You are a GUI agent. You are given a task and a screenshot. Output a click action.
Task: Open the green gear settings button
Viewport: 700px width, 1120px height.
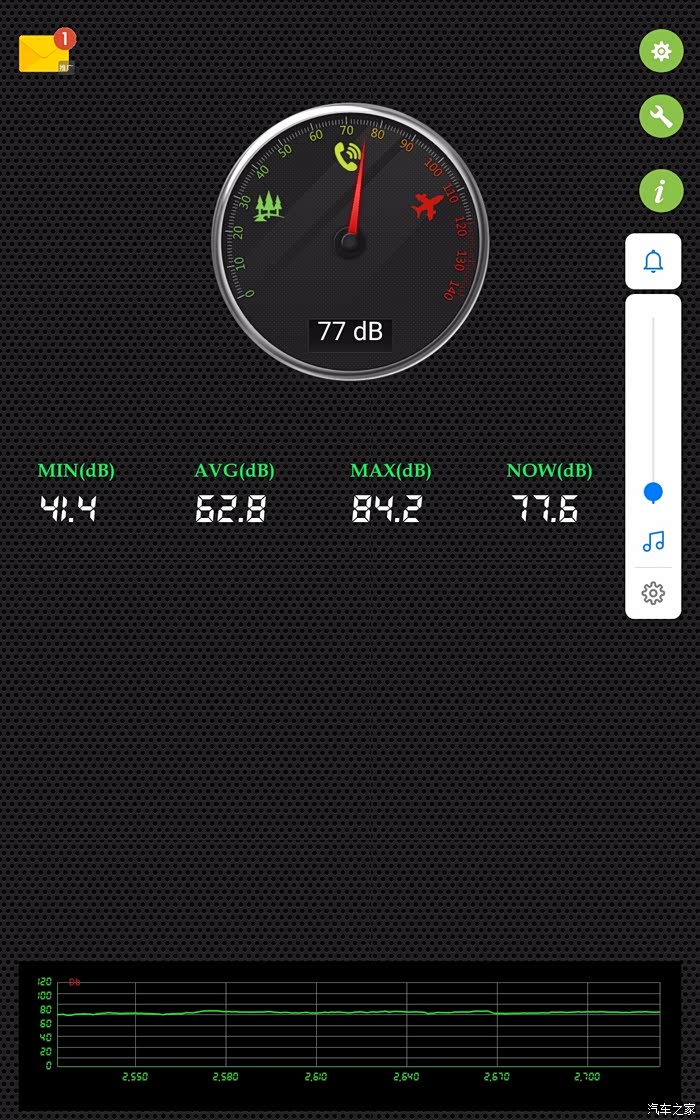(x=660, y=51)
